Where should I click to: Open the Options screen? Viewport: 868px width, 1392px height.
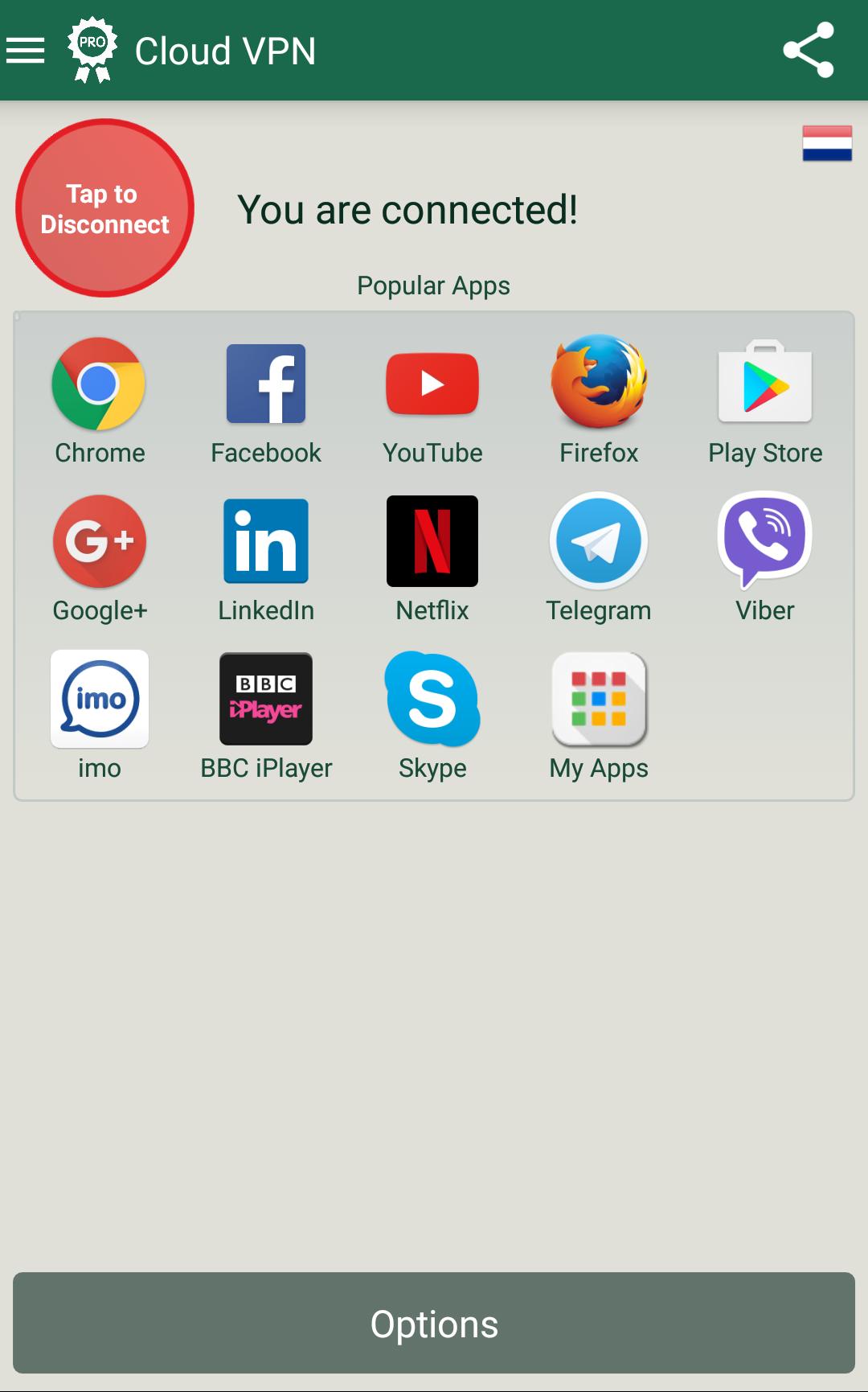pos(434,1323)
